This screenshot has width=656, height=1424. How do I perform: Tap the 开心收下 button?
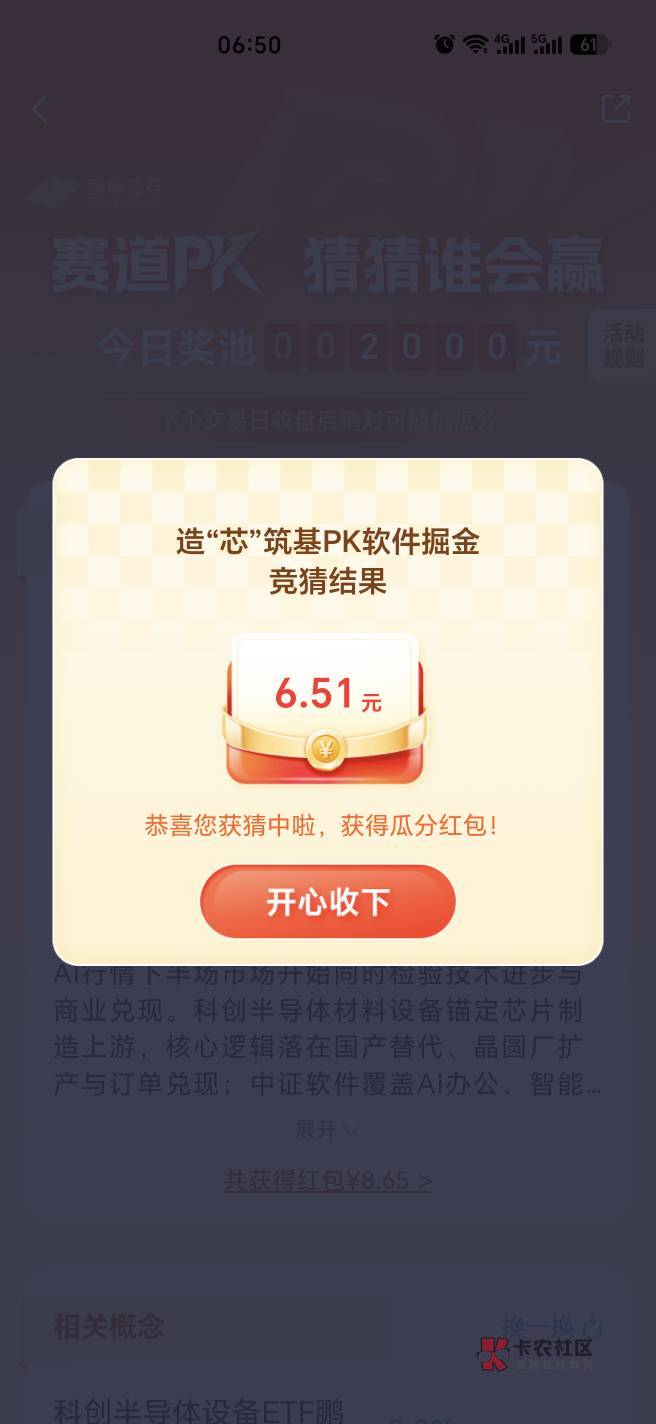(328, 902)
